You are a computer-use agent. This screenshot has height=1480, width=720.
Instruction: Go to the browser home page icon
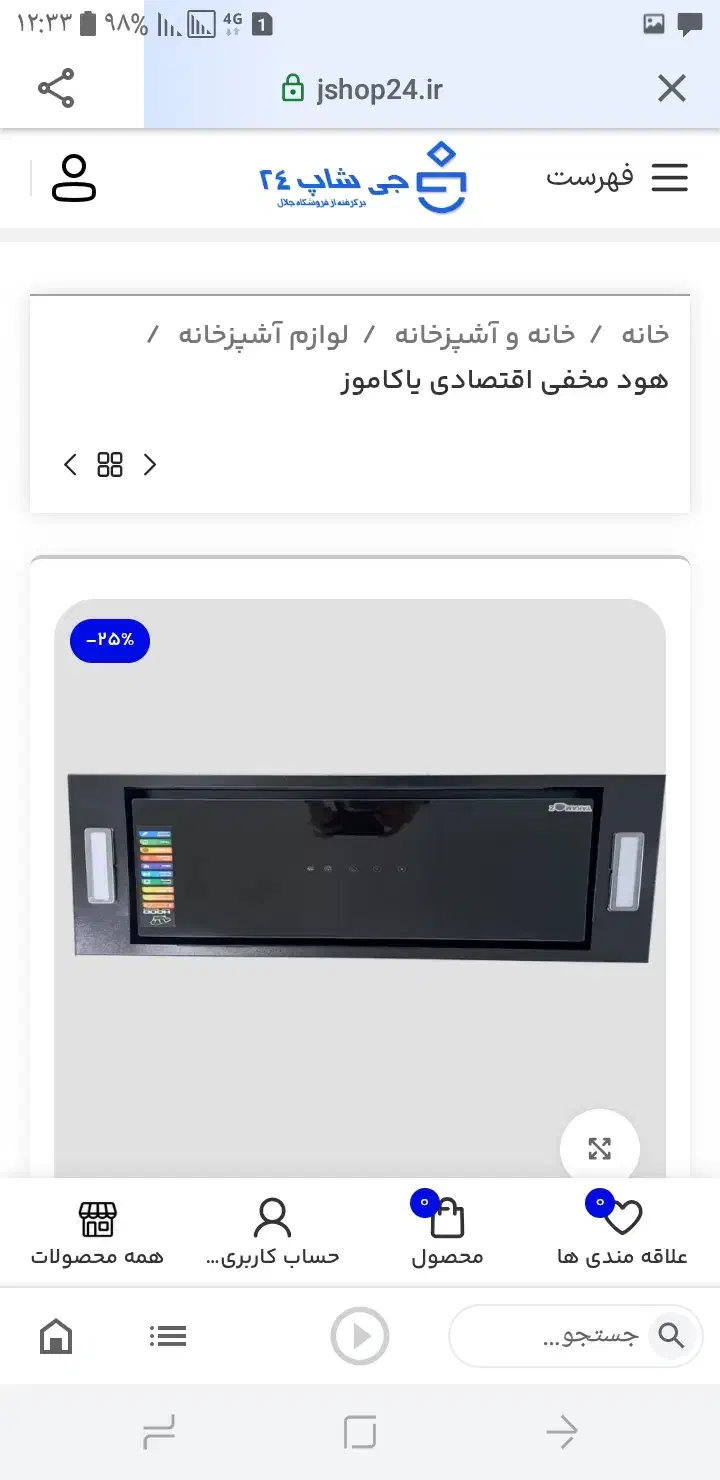(x=56, y=1336)
